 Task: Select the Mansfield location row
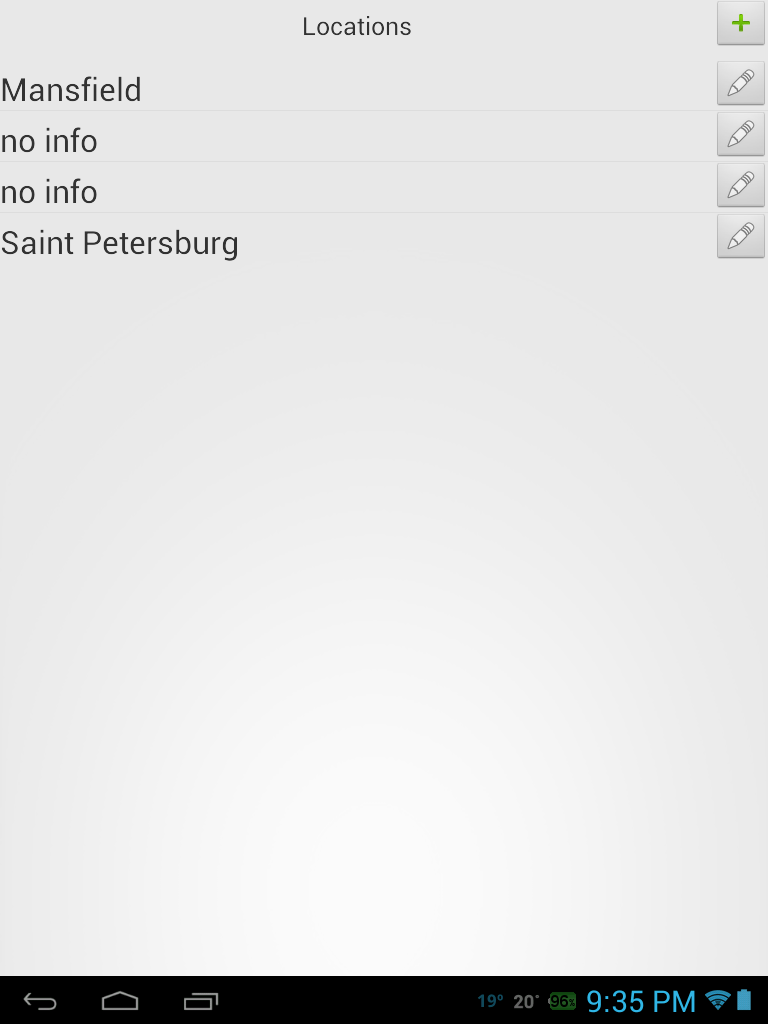tap(72, 90)
